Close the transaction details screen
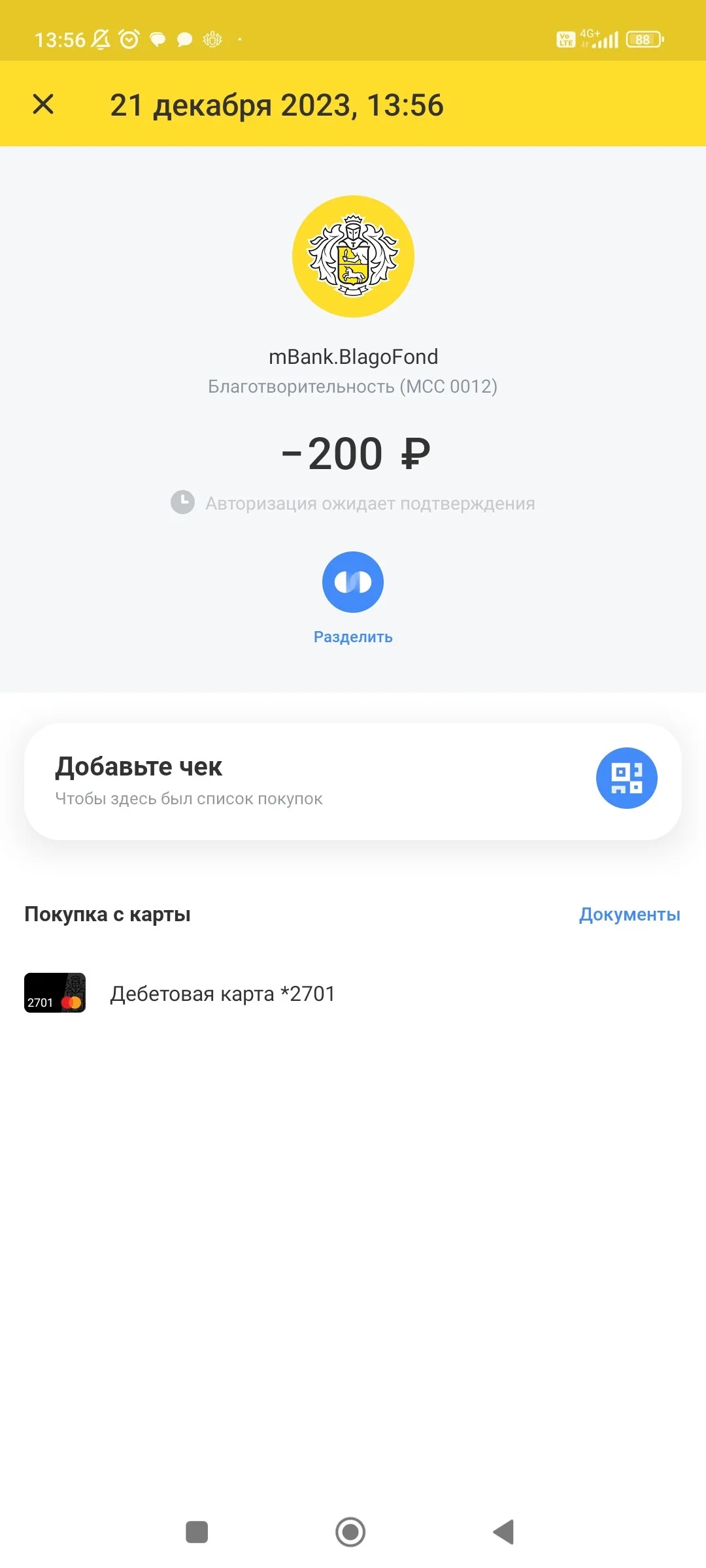The image size is (706, 1568). 43,104
